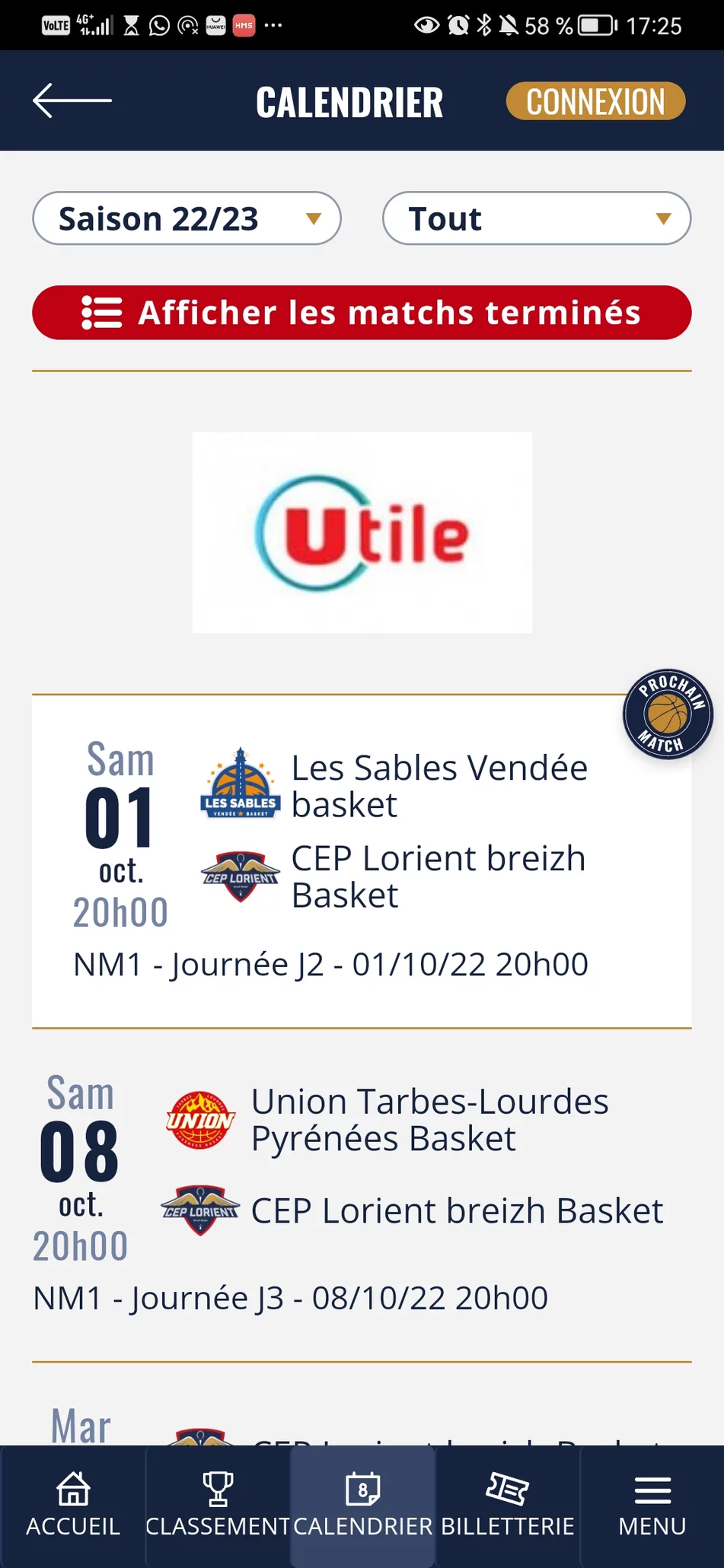The height and width of the screenshot is (1568, 724).
Task: Open the Classement tab
Action: coord(218,1506)
